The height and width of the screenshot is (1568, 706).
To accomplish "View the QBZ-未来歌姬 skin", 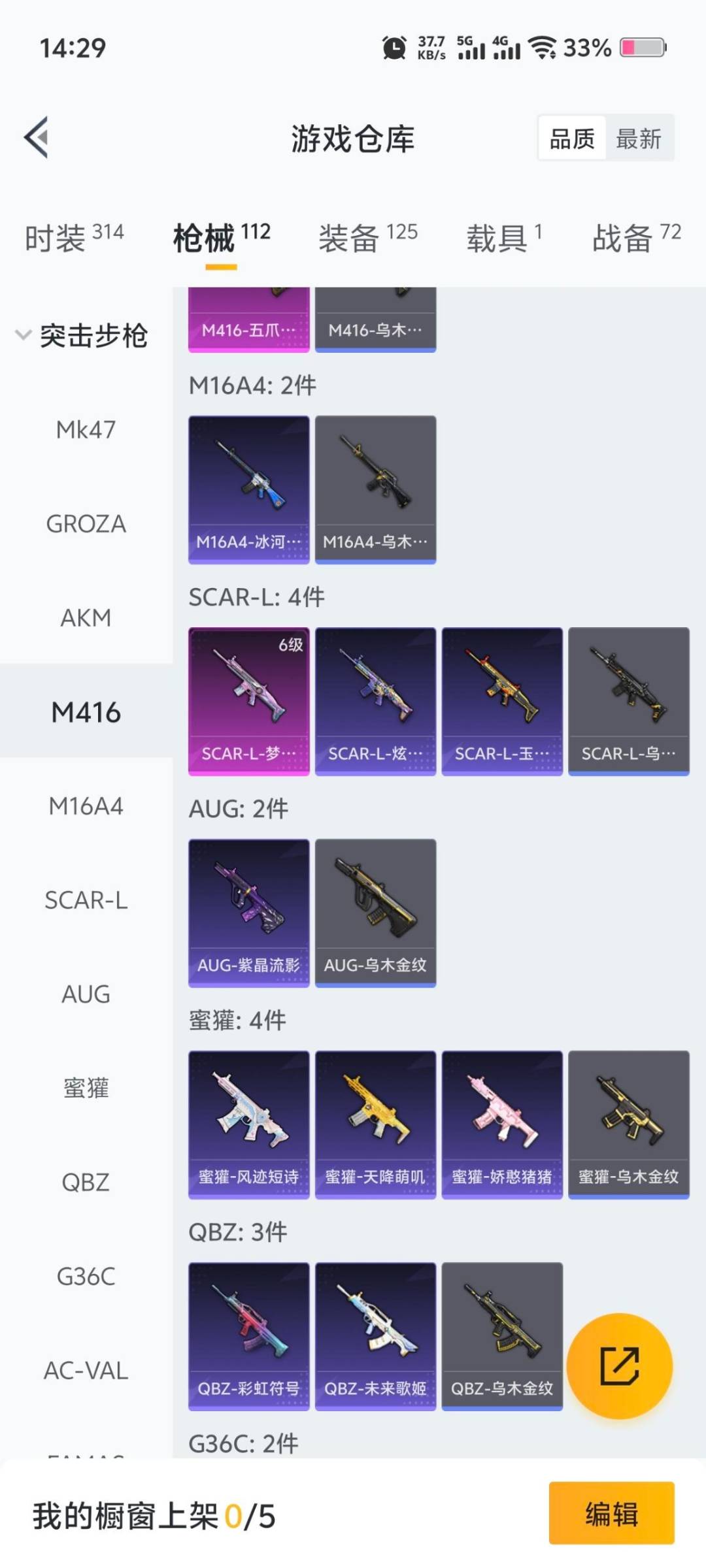I will pyautogui.click(x=375, y=1336).
